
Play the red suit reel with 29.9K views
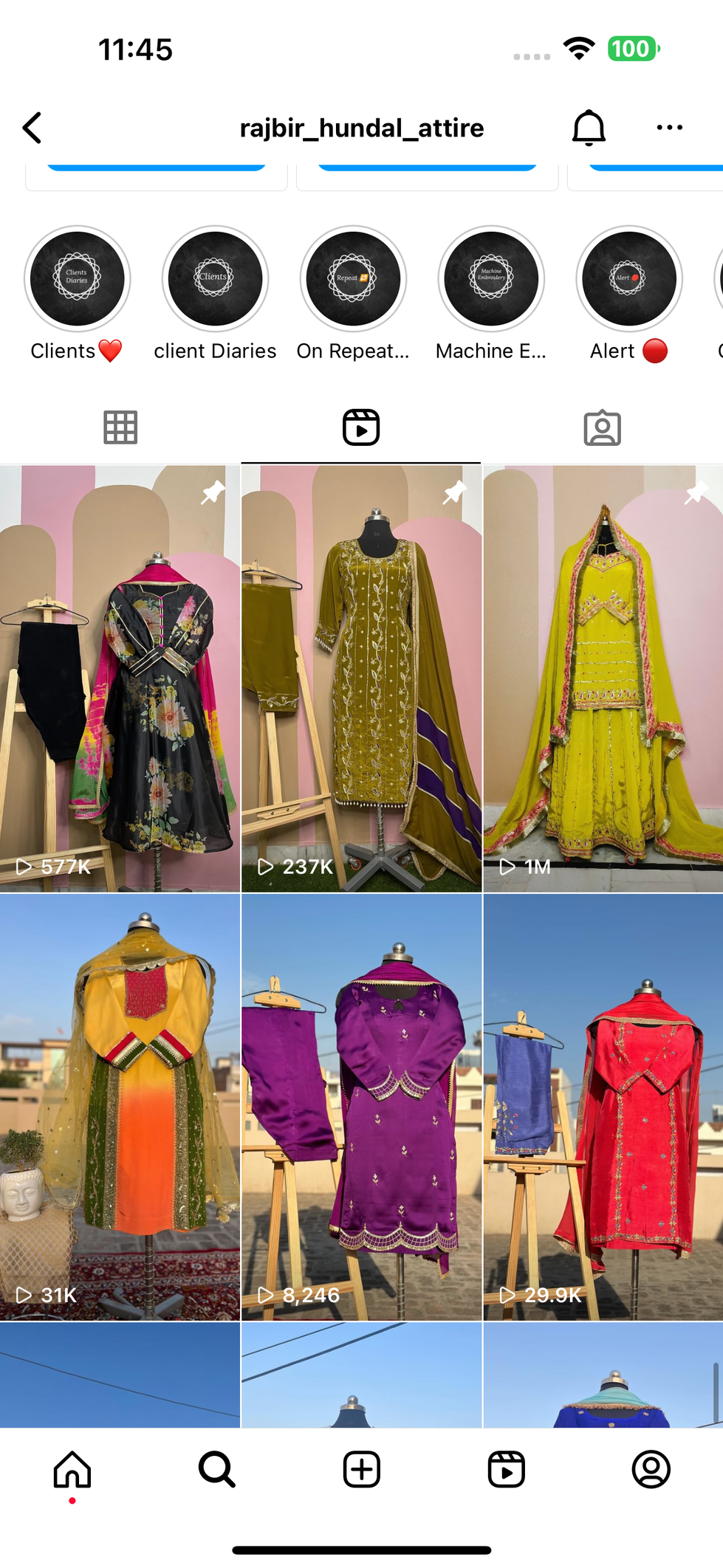603,1107
